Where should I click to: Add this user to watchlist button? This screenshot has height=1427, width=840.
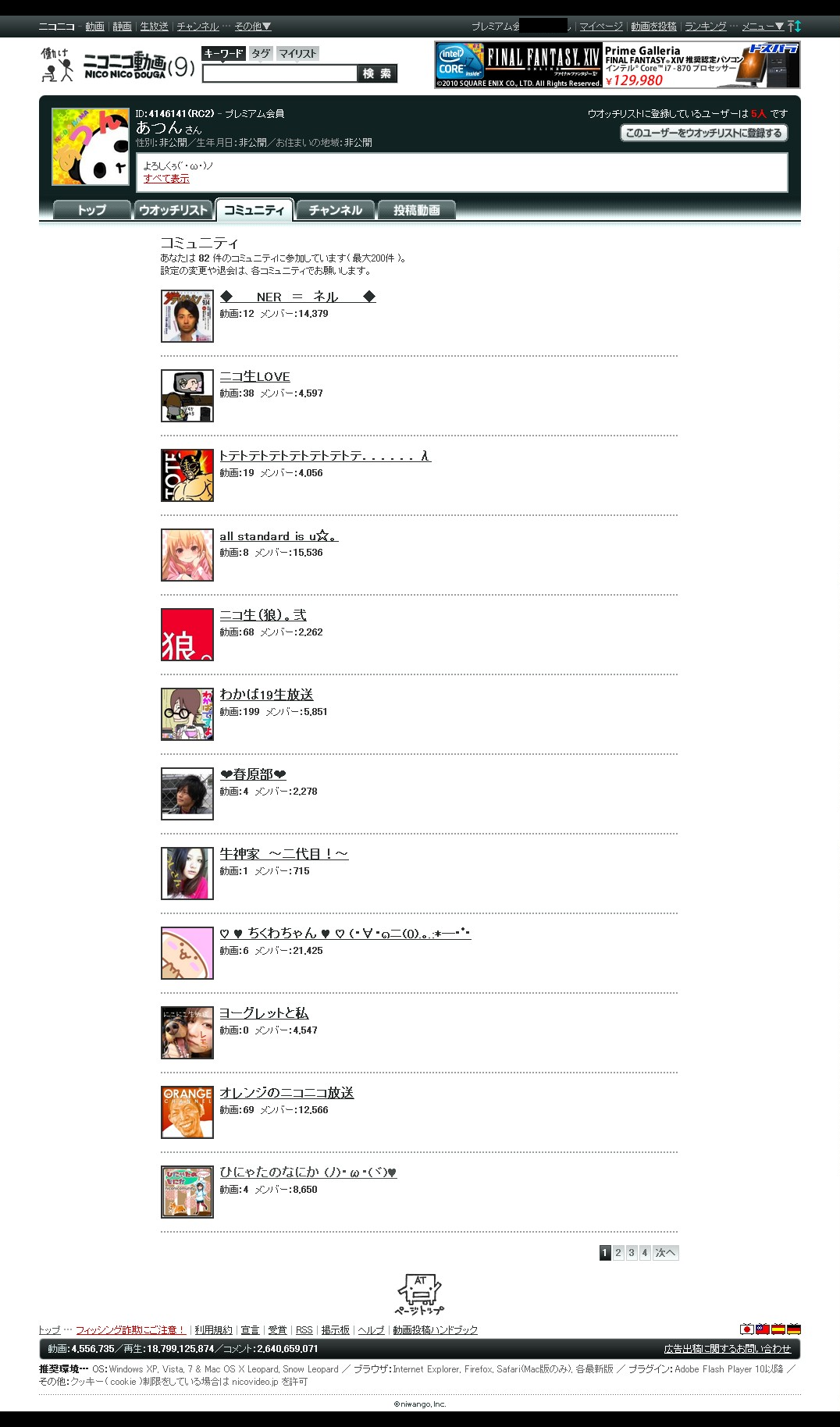click(x=703, y=133)
